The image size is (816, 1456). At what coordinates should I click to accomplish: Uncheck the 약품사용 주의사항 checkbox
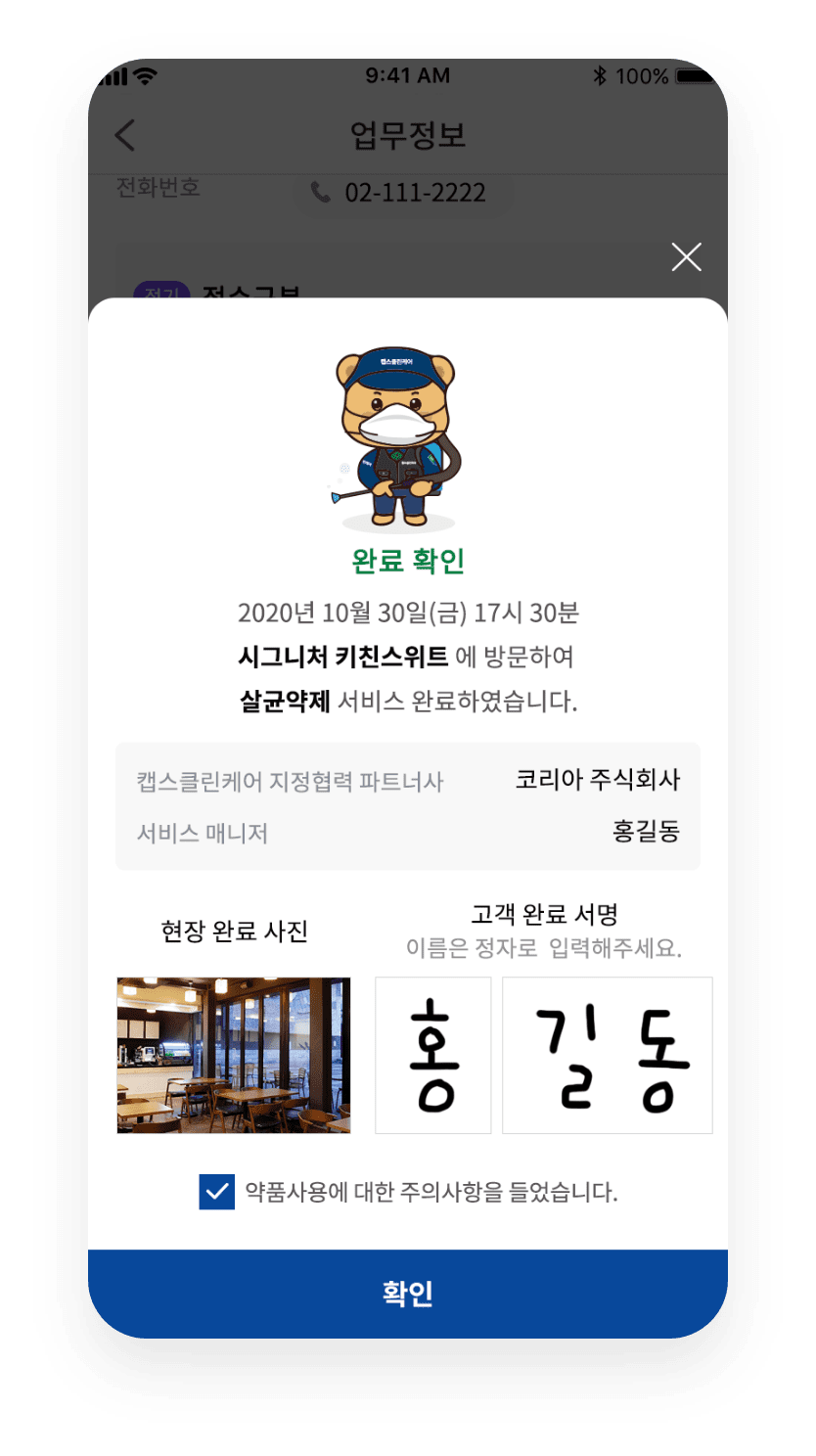click(216, 1192)
